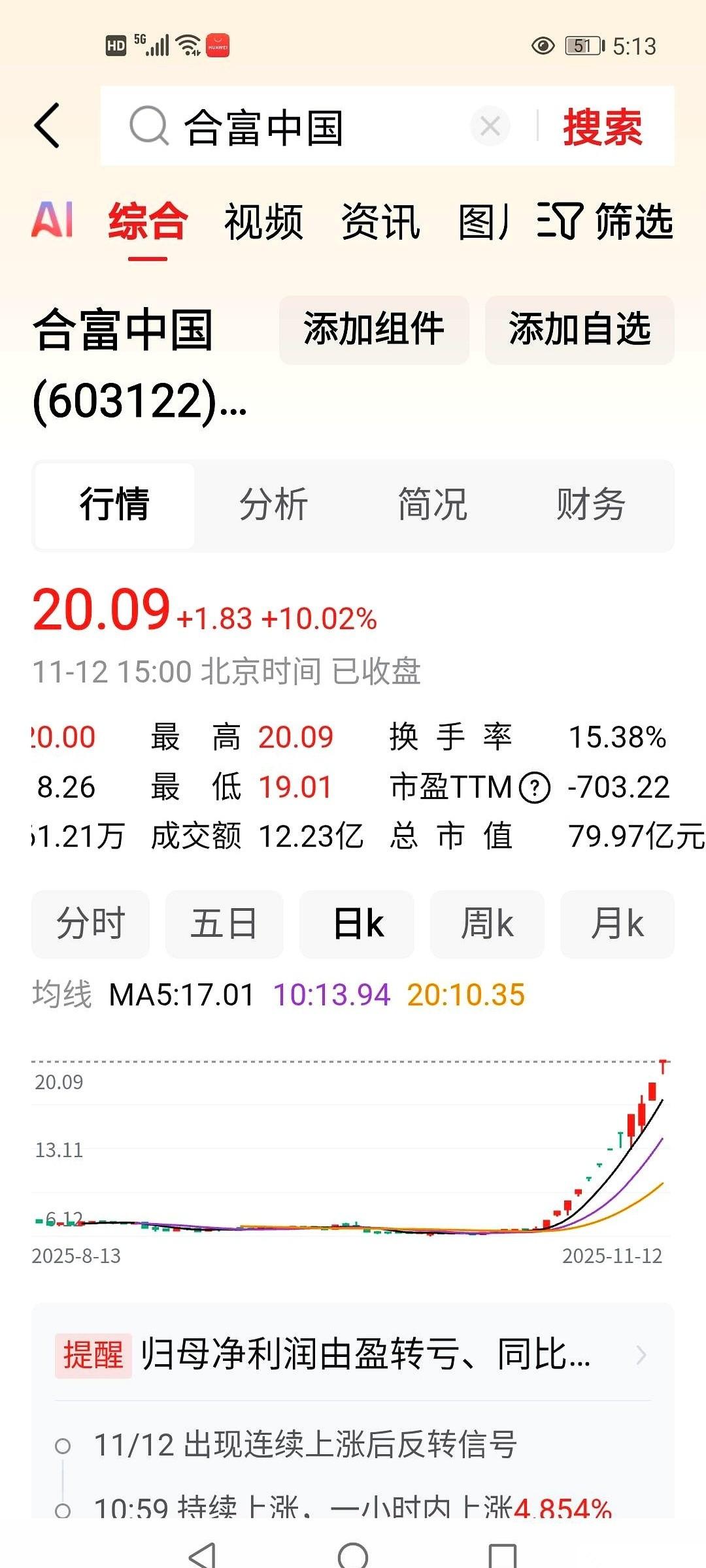Tap the system home button
The image size is (706, 1568).
353,1554
